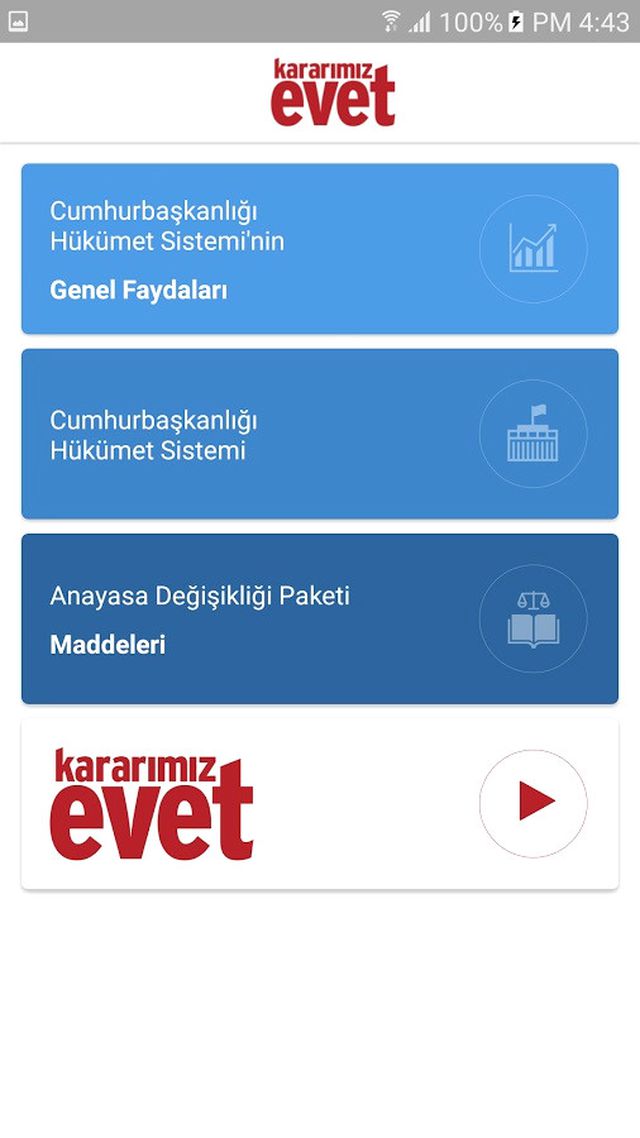This screenshot has width=640, height=1138.
Task: Open Anayasa Değişikliği Paketi Maddeleri
Action: pyautogui.click(x=319, y=619)
